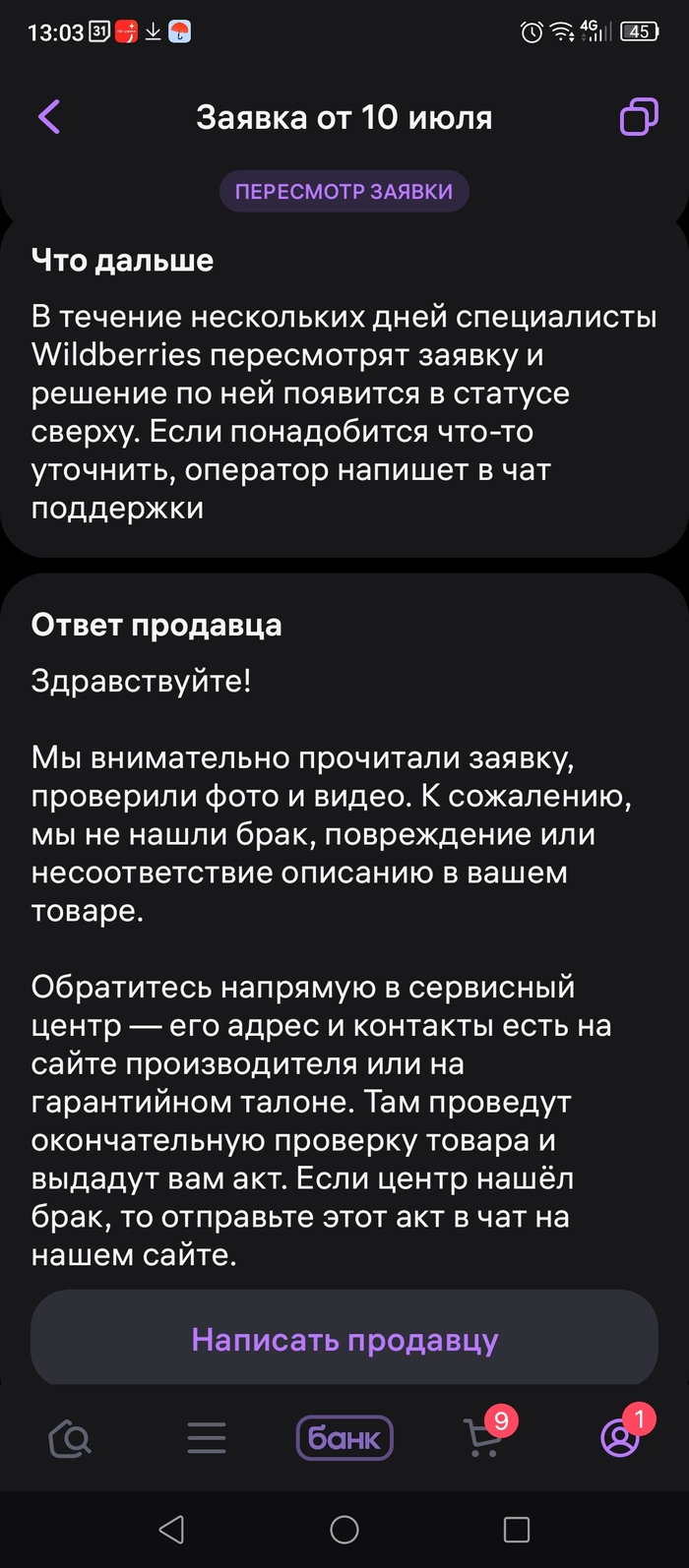
Task: Go back using the purple arrow
Action: pos(49,117)
